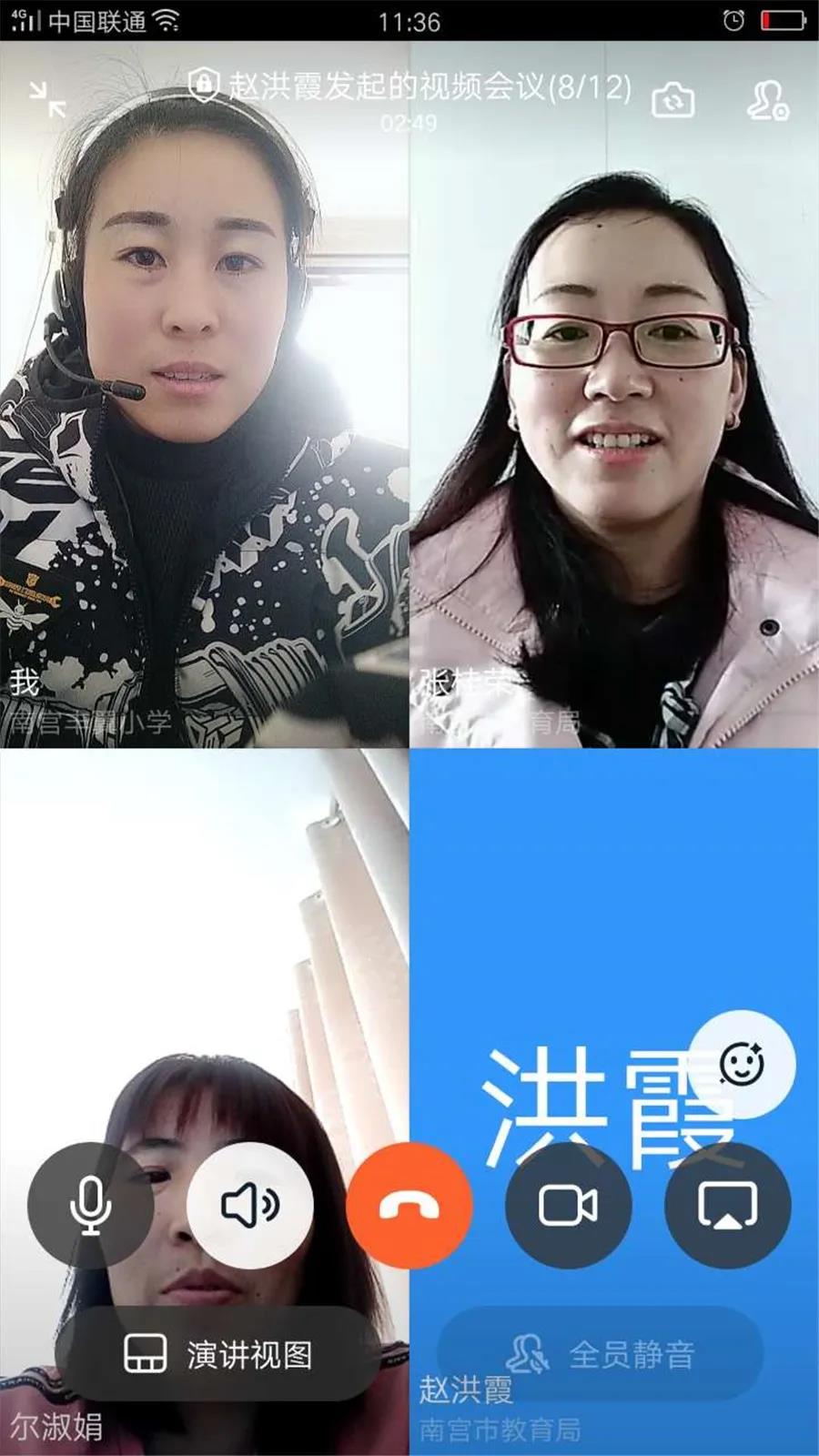Minimize the video meeting window
The width and height of the screenshot is (819, 1456).
(x=47, y=99)
